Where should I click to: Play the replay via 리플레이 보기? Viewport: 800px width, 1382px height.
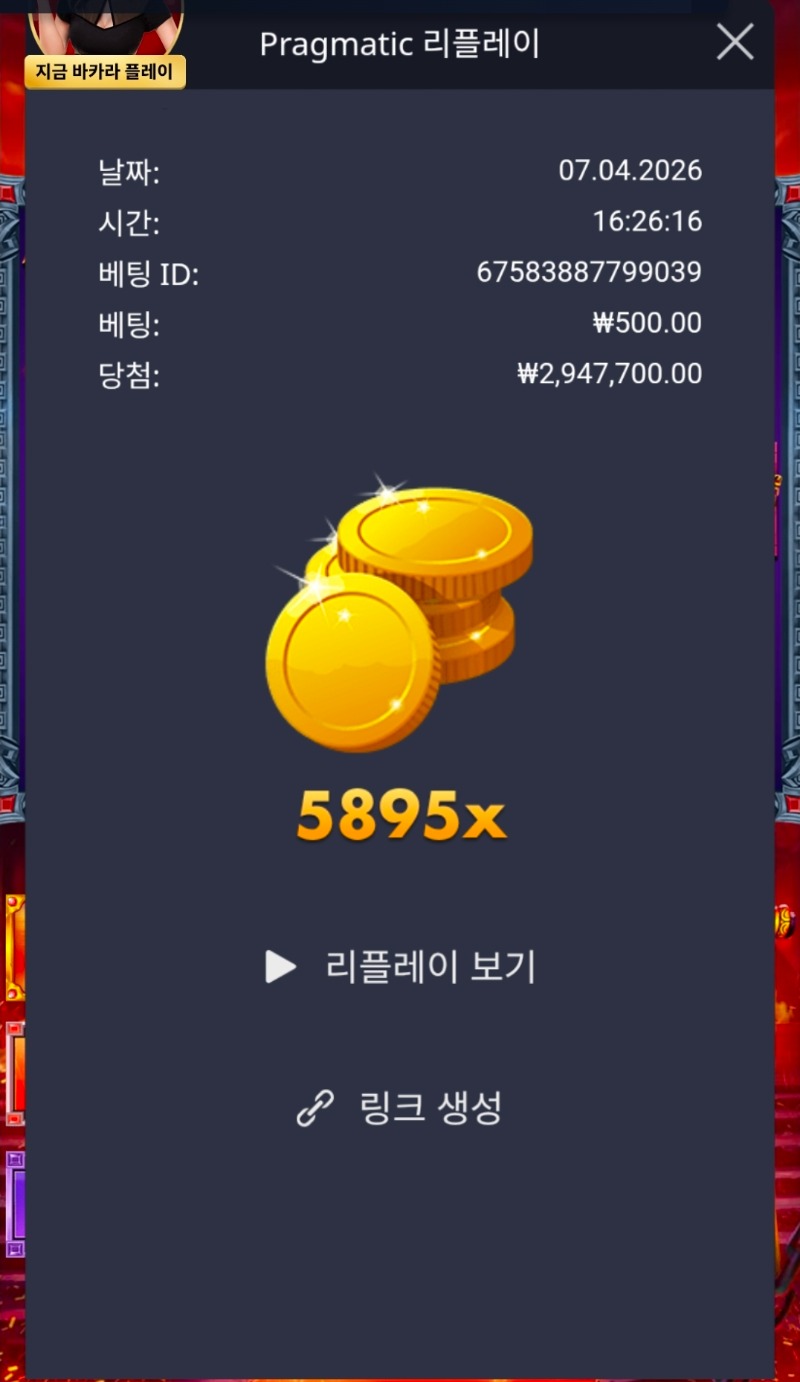(401, 967)
